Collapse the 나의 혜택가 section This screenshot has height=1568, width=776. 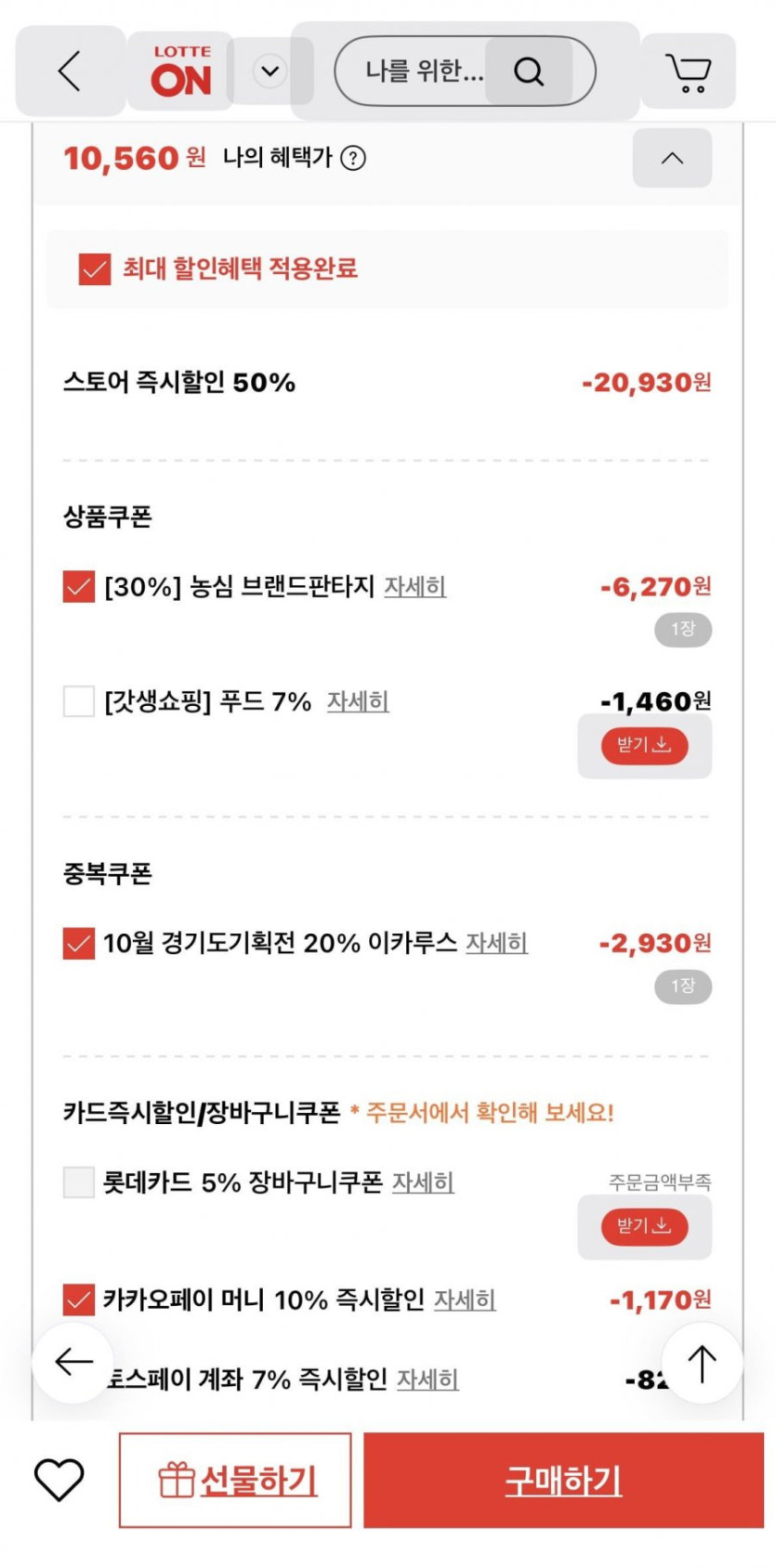pyautogui.click(x=672, y=159)
